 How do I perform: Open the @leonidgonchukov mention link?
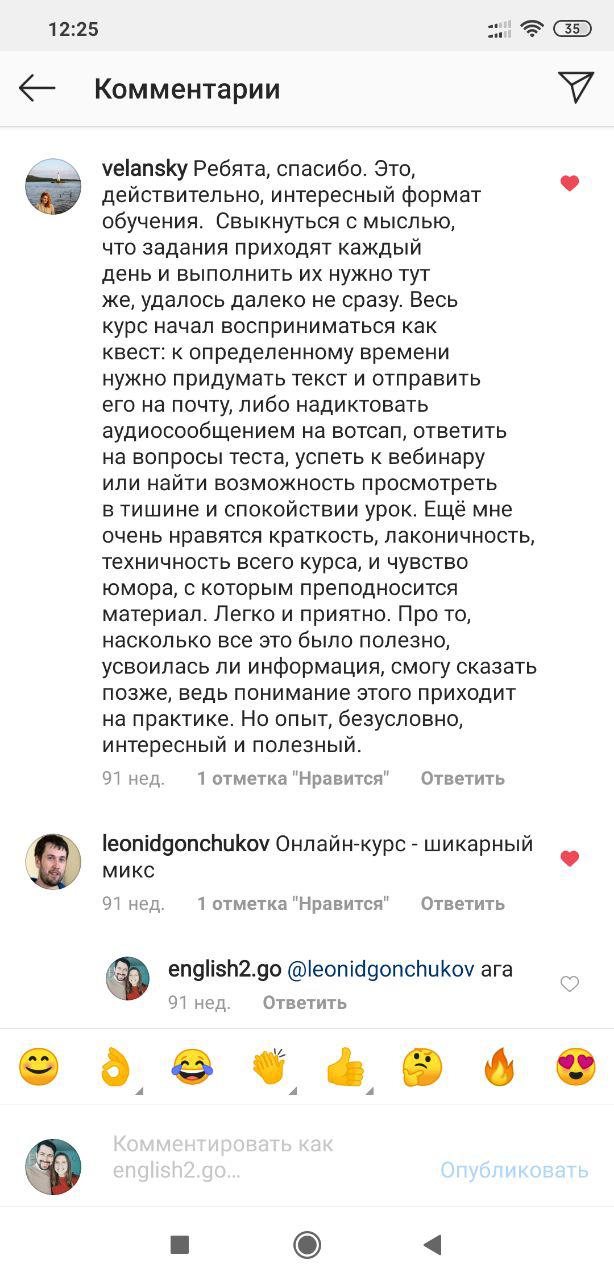click(380, 969)
